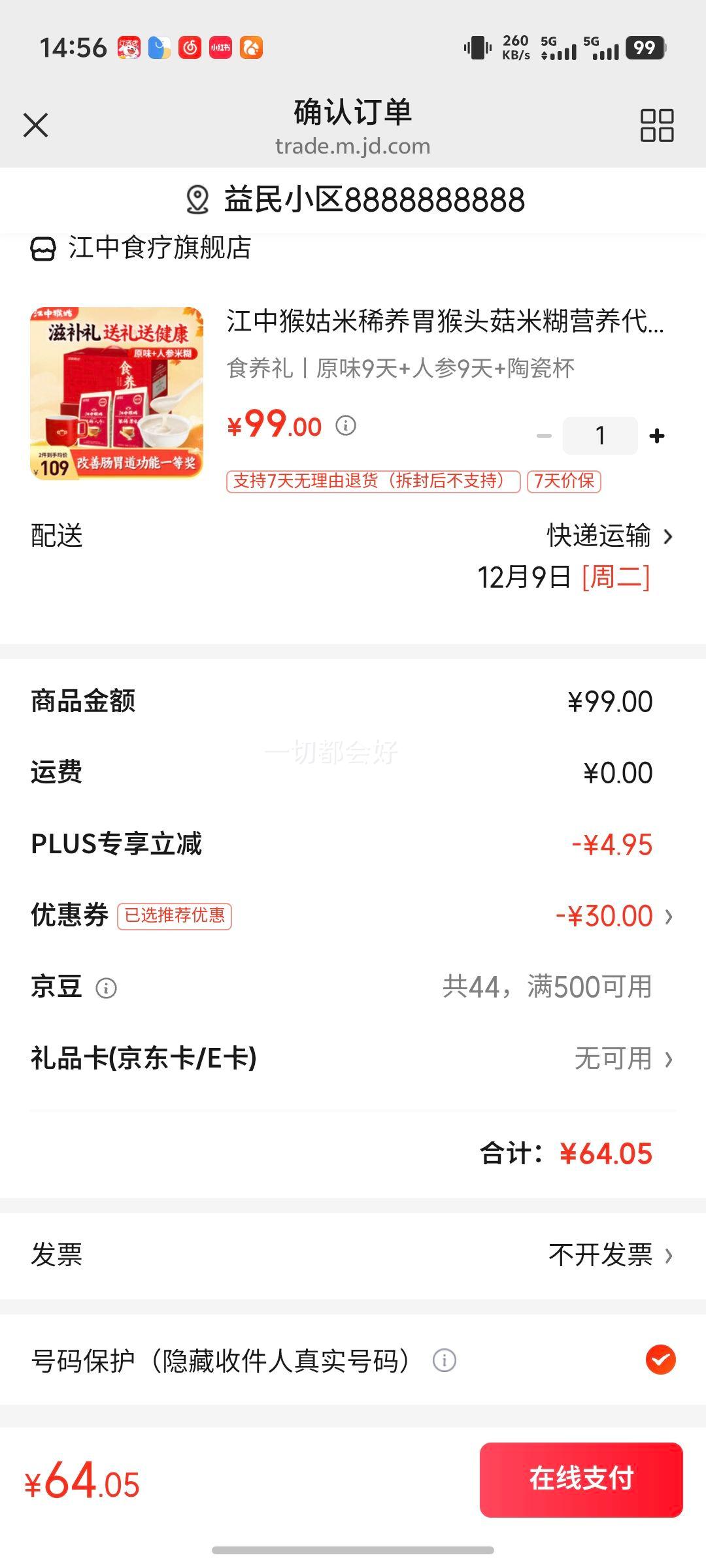Change 发票 invoice setting

(x=353, y=1255)
